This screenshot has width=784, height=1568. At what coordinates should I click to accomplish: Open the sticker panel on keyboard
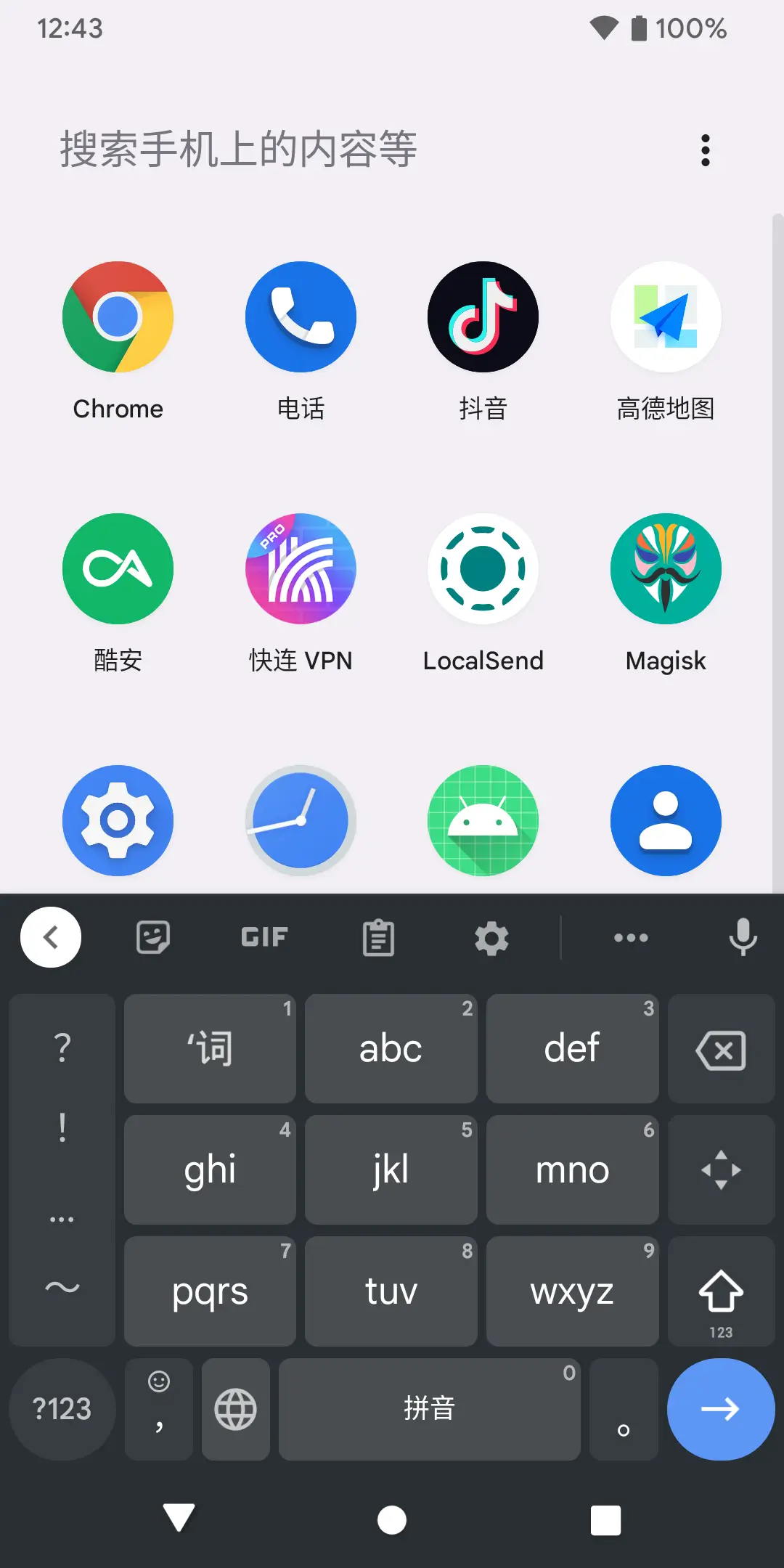153,937
